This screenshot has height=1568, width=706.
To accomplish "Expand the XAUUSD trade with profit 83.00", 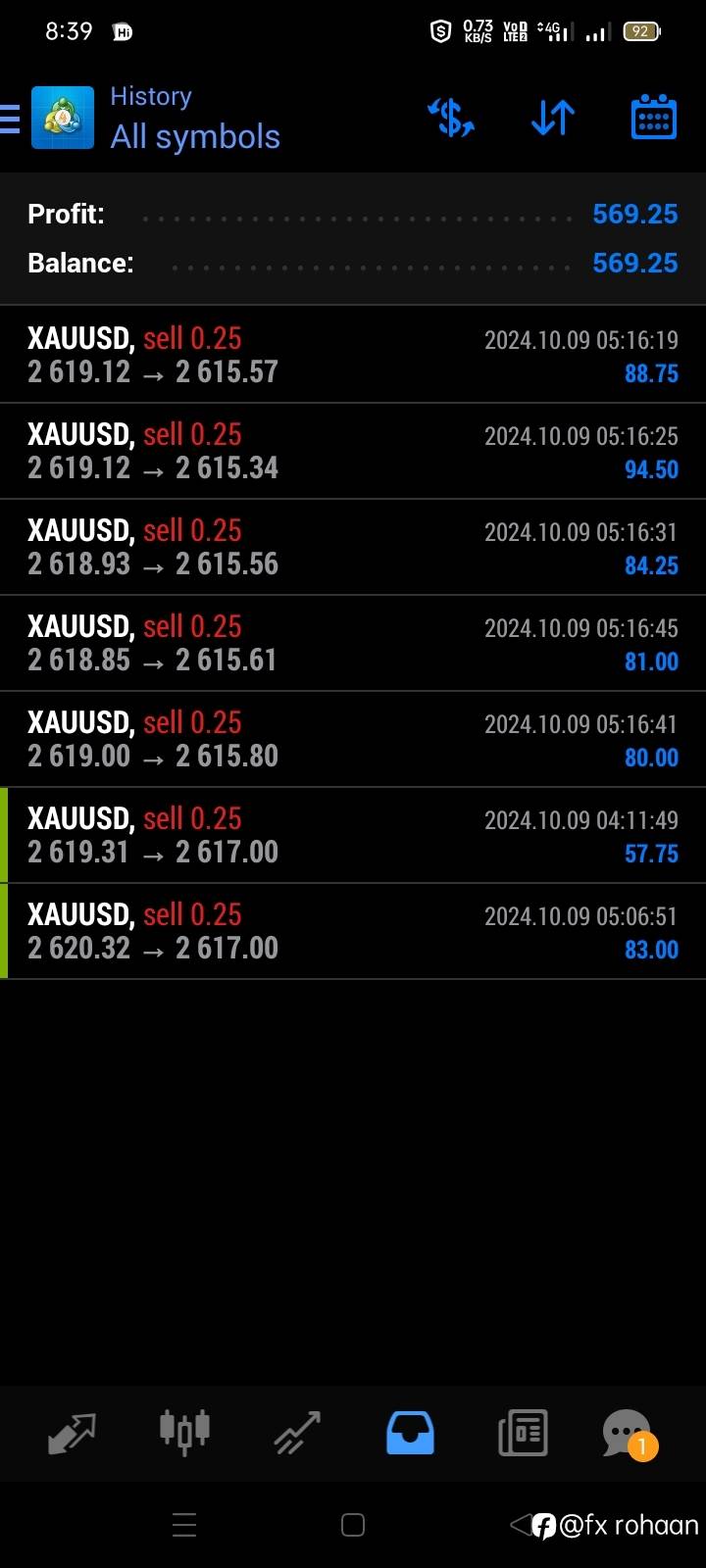I will 353,931.
